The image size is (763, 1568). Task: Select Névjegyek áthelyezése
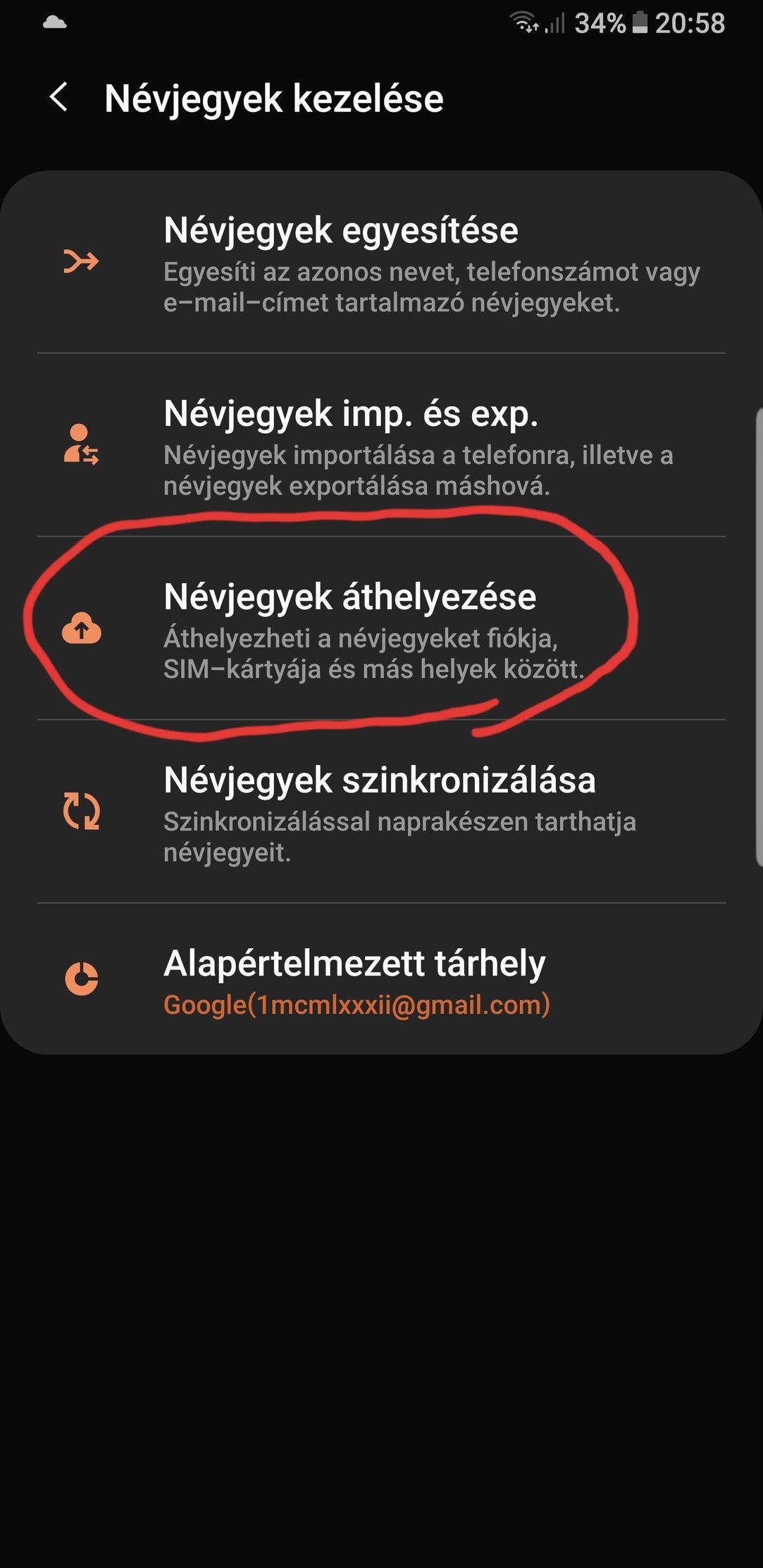pos(381,628)
